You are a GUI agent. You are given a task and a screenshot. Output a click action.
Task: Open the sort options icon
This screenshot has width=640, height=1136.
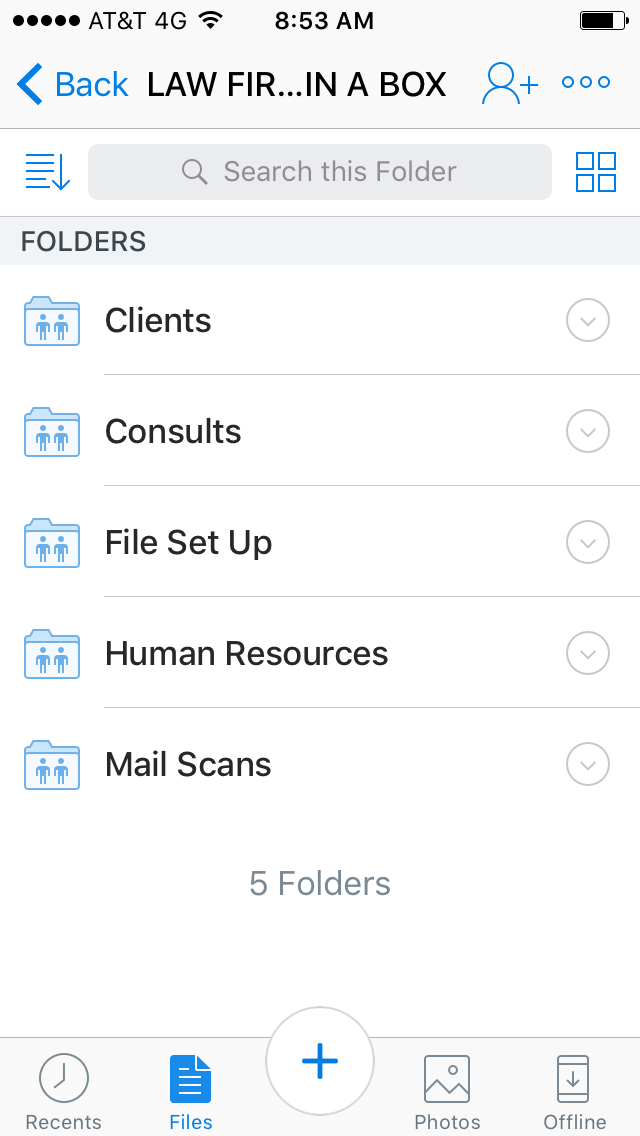[x=48, y=172]
